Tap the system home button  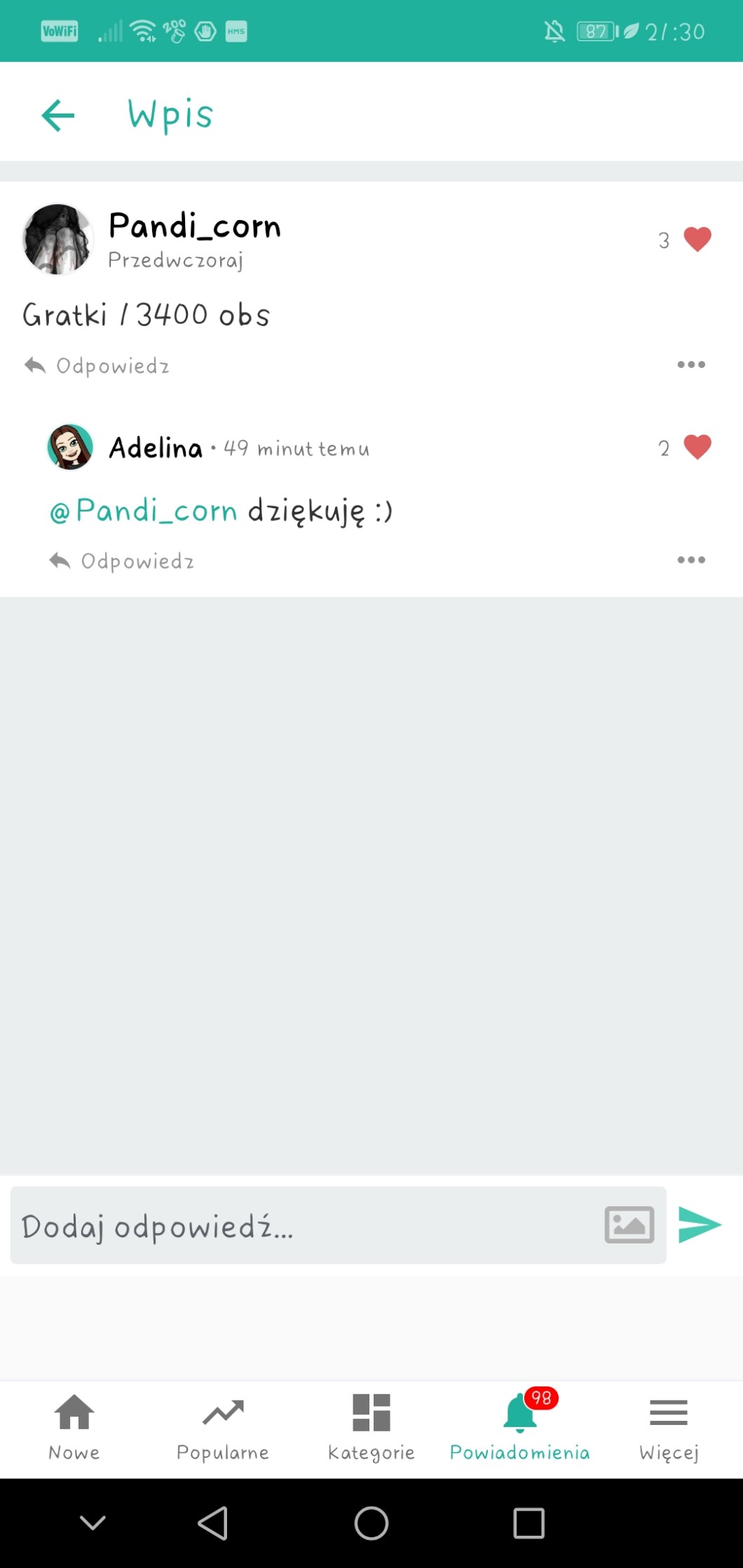tap(371, 1523)
